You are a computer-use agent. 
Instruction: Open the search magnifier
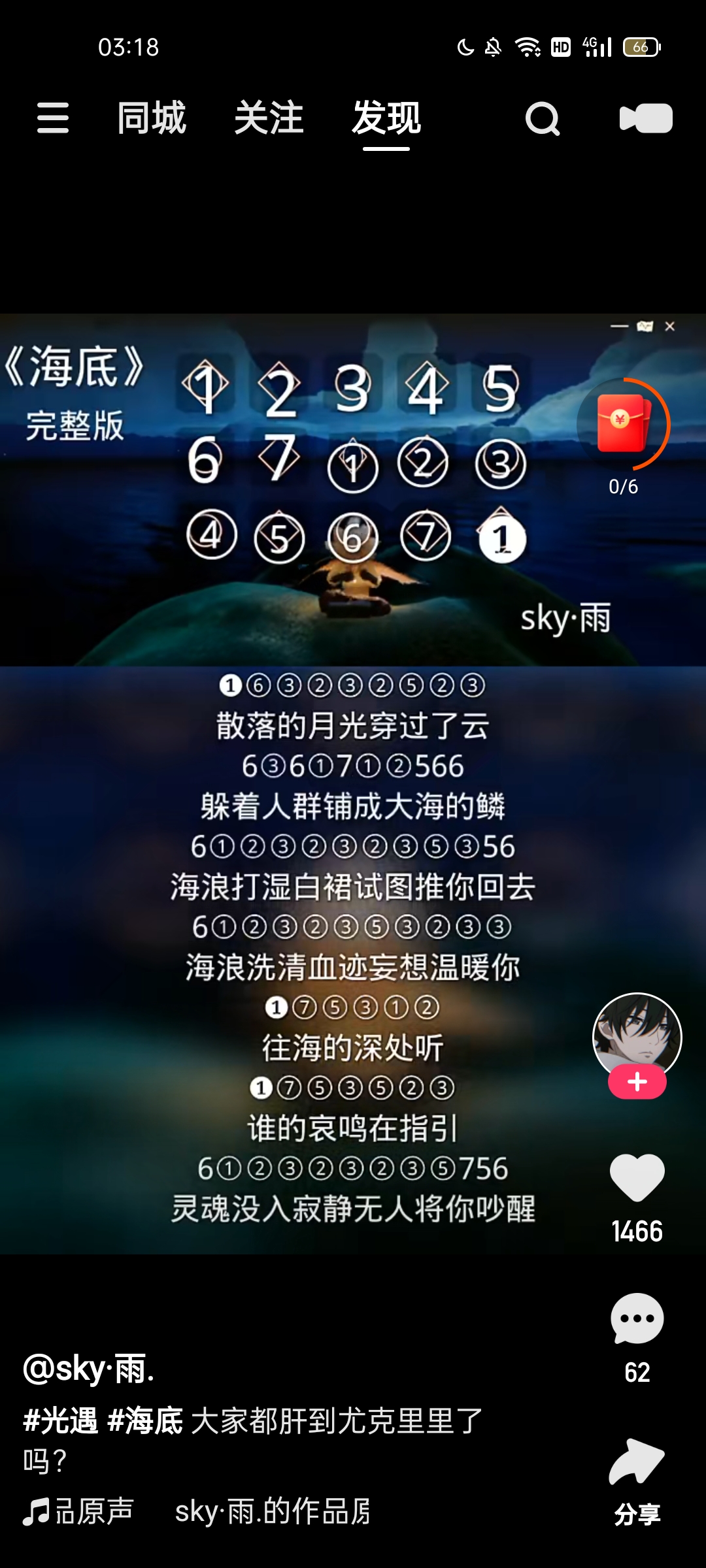543,119
